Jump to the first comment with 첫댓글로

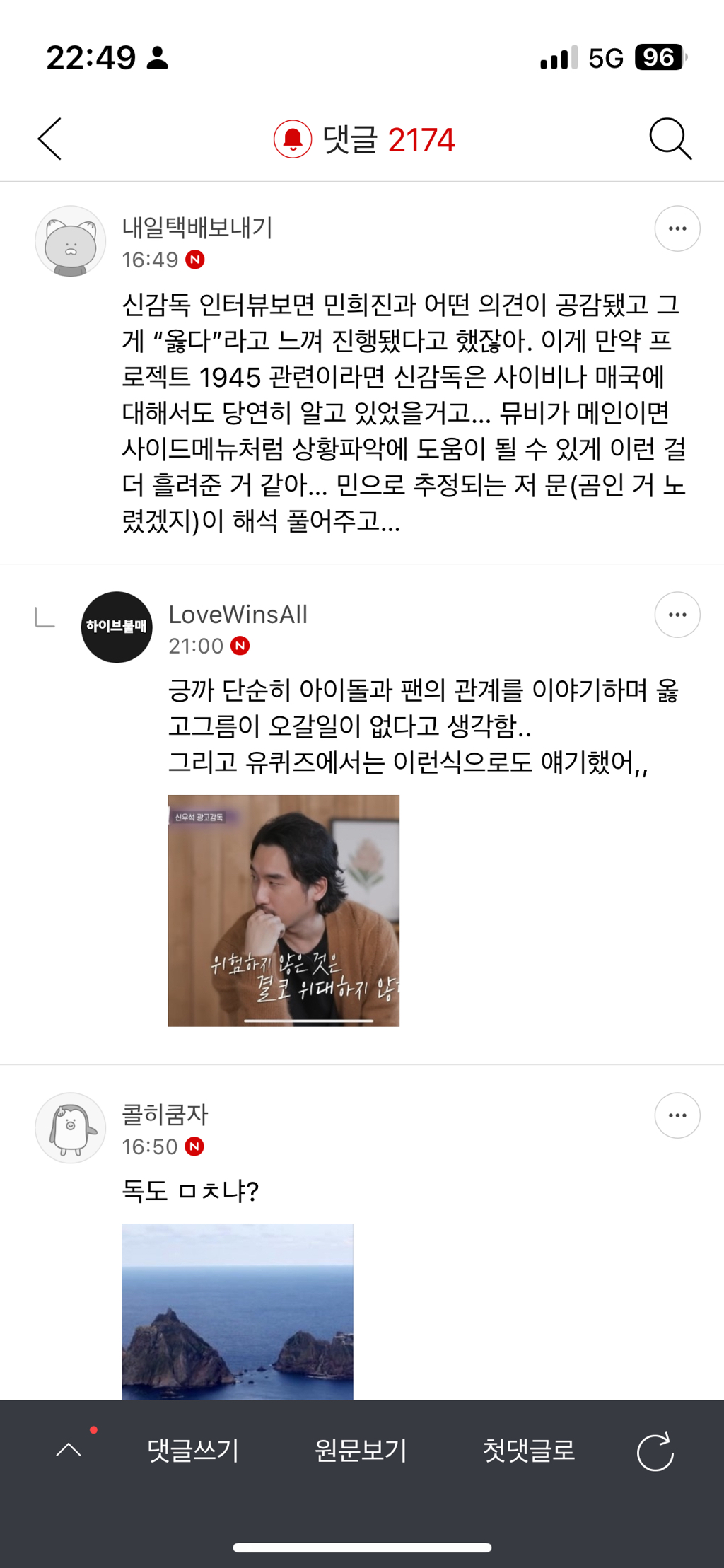(529, 1451)
